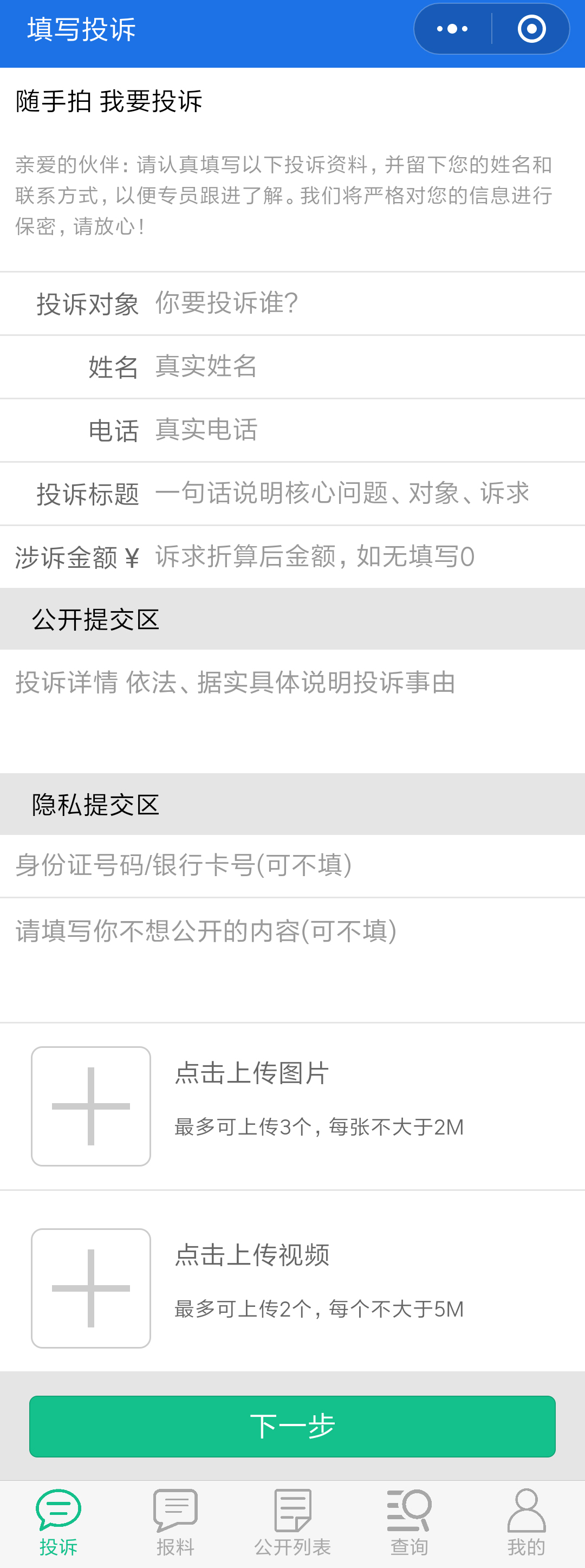This screenshot has width=585, height=1568.
Task: Click 点击上传视频 upload area
Action: pyautogui.click(x=252, y=1255)
